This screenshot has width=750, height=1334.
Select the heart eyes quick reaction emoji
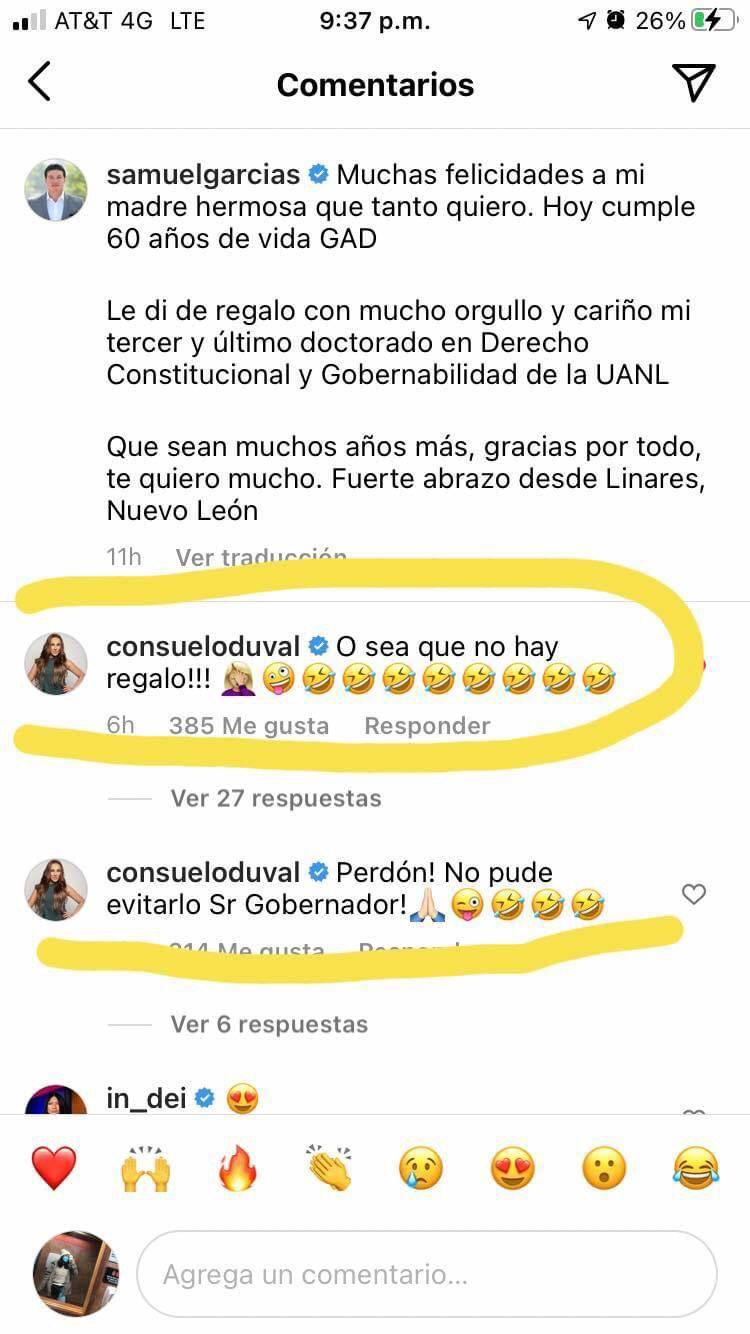(x=512, y=1166)
